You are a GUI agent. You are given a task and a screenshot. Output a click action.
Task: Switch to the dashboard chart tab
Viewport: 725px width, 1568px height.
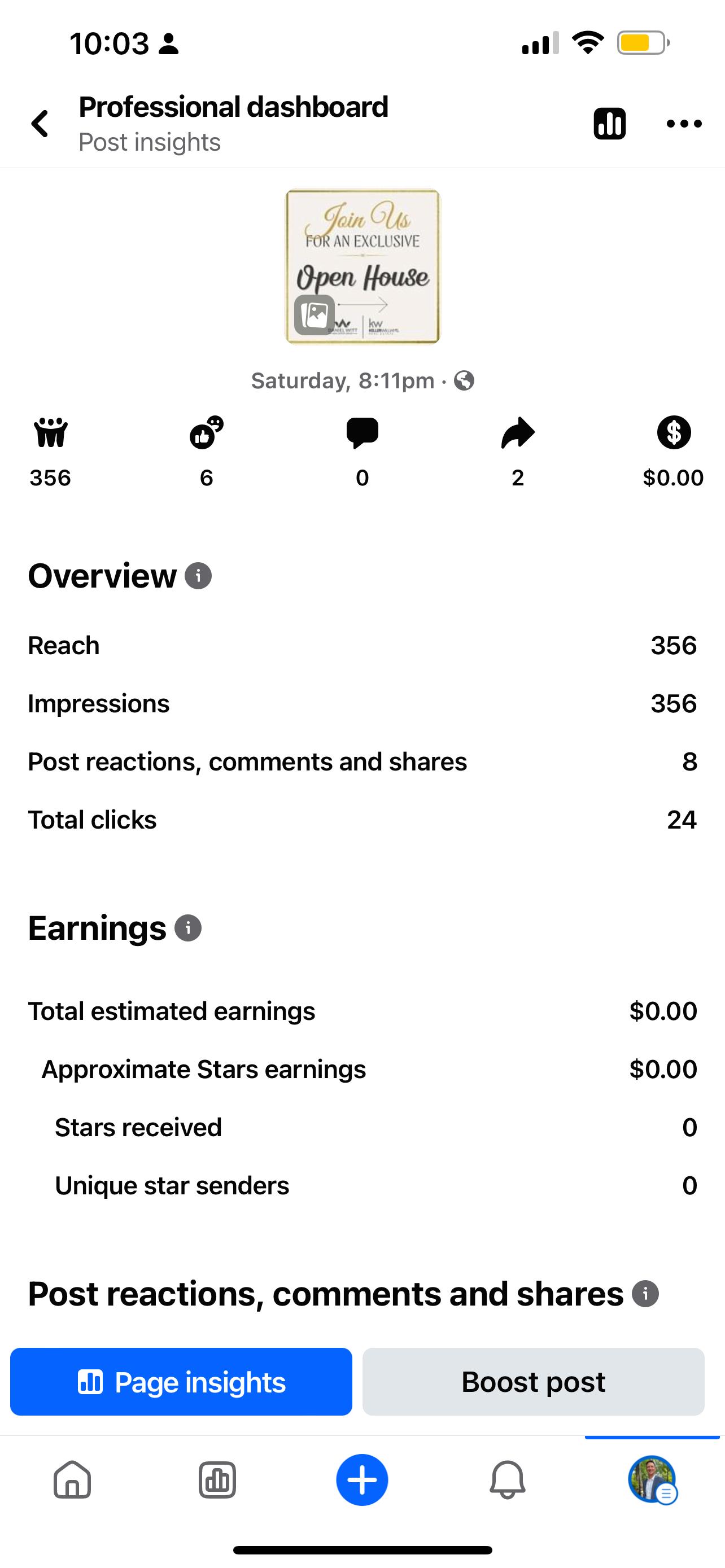(x=217, y=1480)
